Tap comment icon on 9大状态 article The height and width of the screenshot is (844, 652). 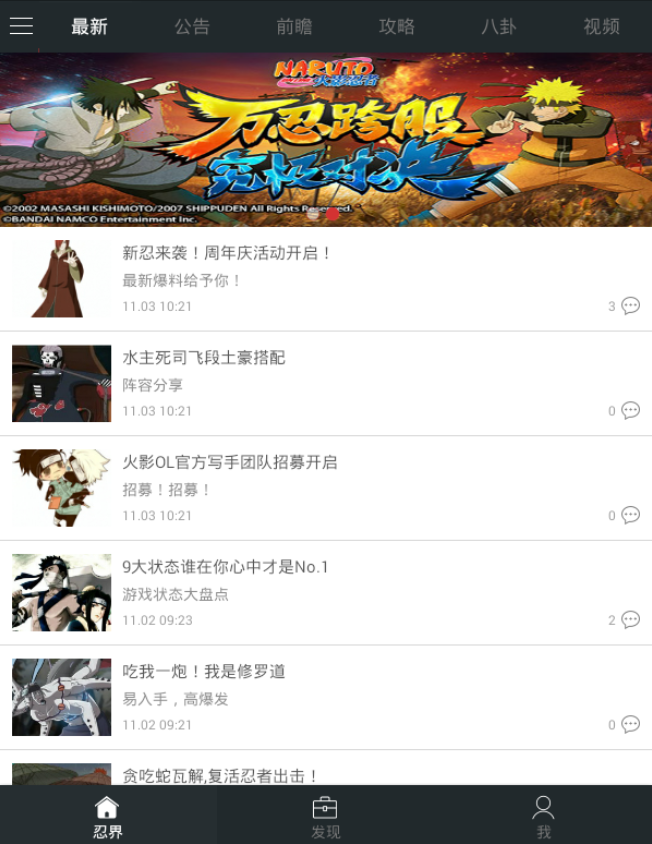tap(630, 620)
